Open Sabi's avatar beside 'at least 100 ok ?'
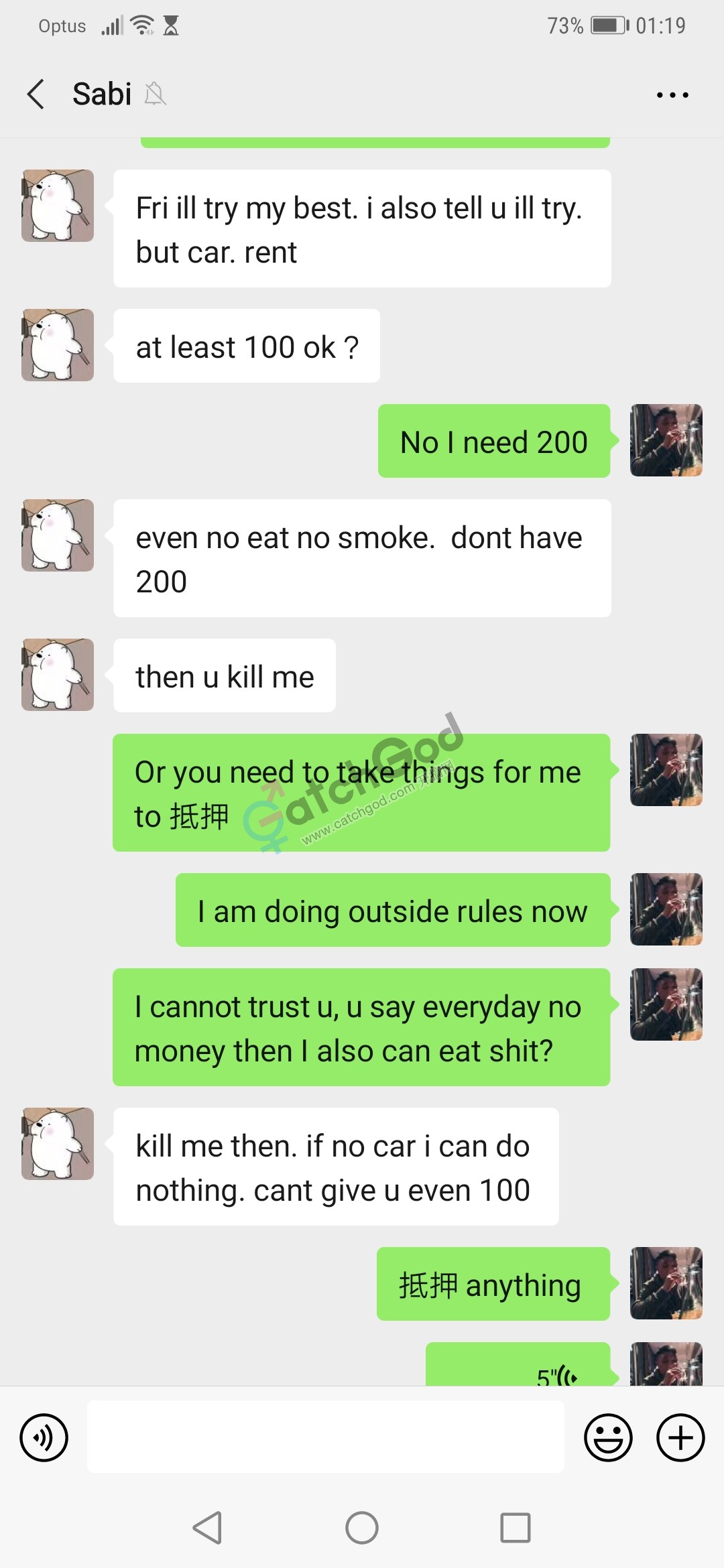 [58, 345]
